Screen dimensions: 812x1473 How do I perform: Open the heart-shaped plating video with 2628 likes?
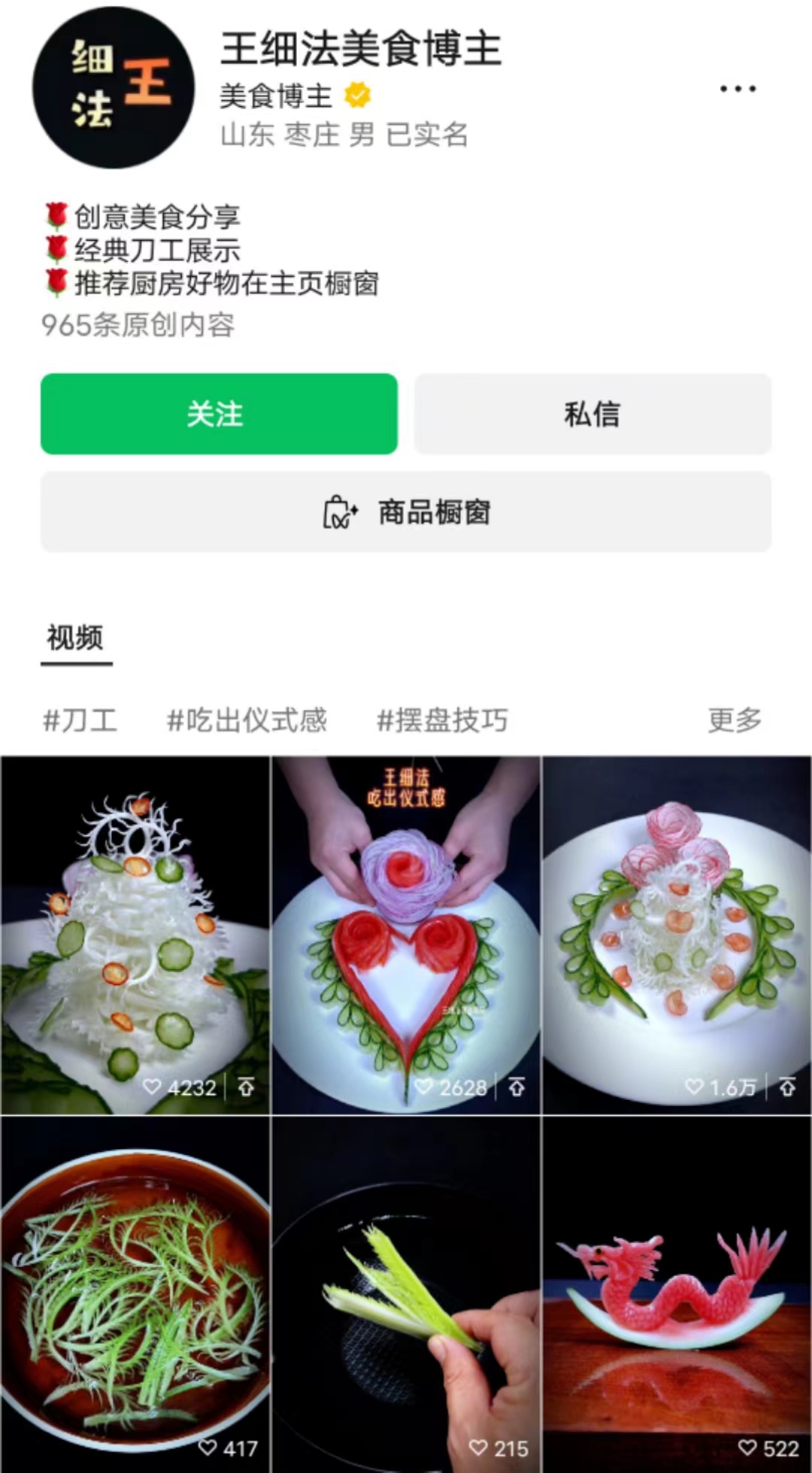[x=406, y=935]
